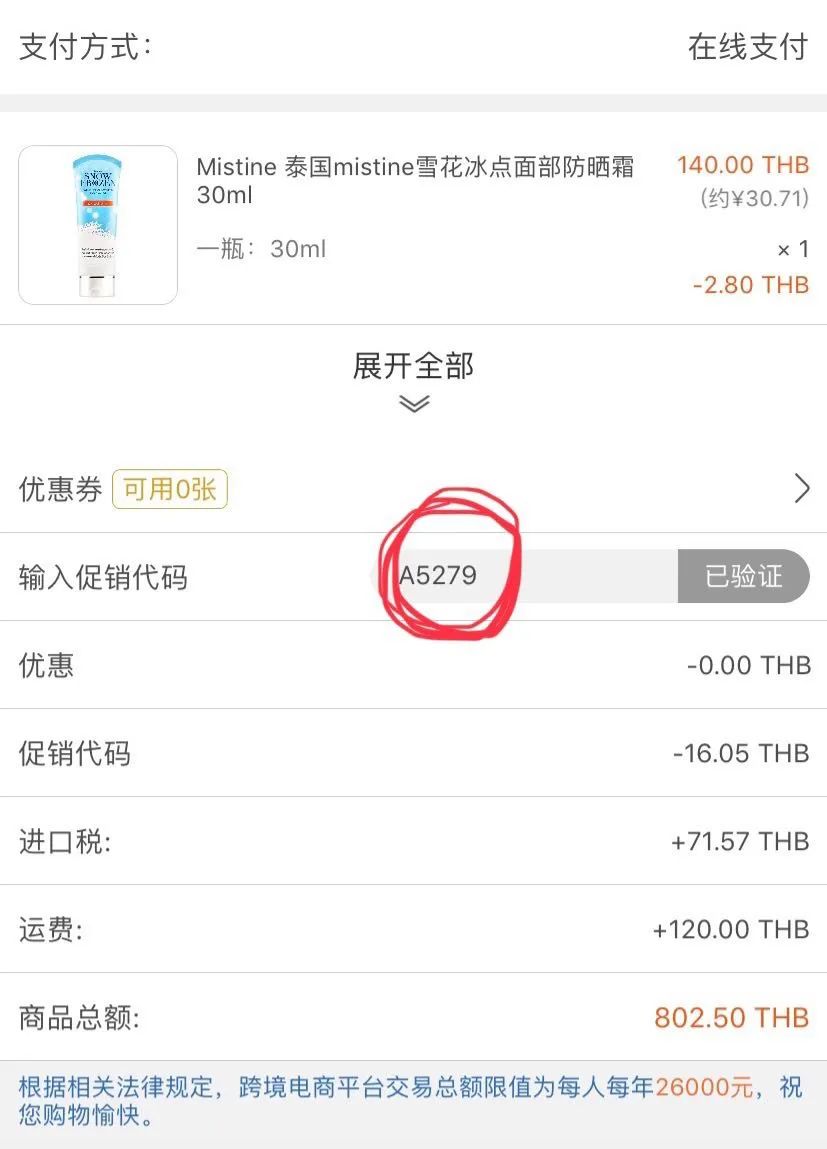Open the 优惠券 coupon row
Image resolution: width=827 pixels, height=1149 pixels.
(413, 489)
